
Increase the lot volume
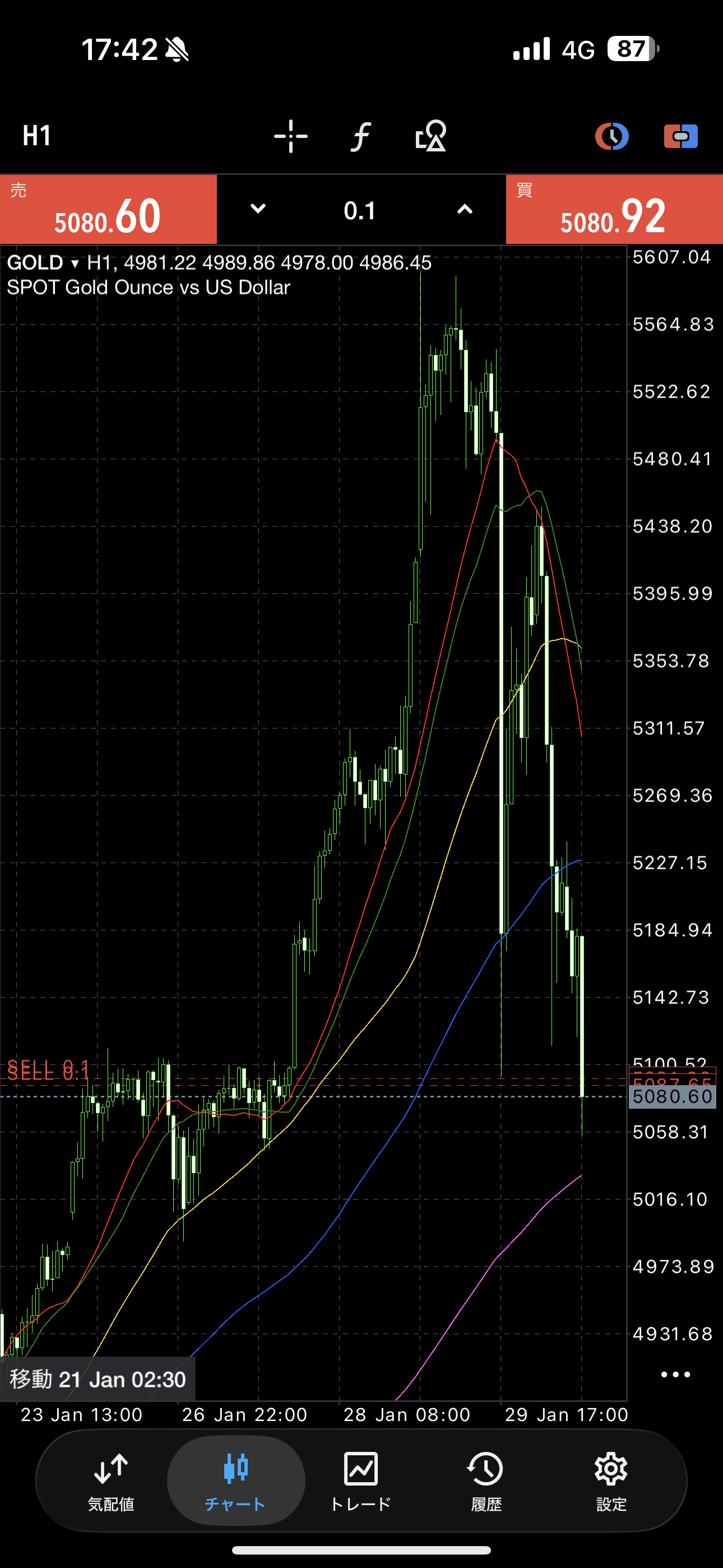[x=465, y=209]
